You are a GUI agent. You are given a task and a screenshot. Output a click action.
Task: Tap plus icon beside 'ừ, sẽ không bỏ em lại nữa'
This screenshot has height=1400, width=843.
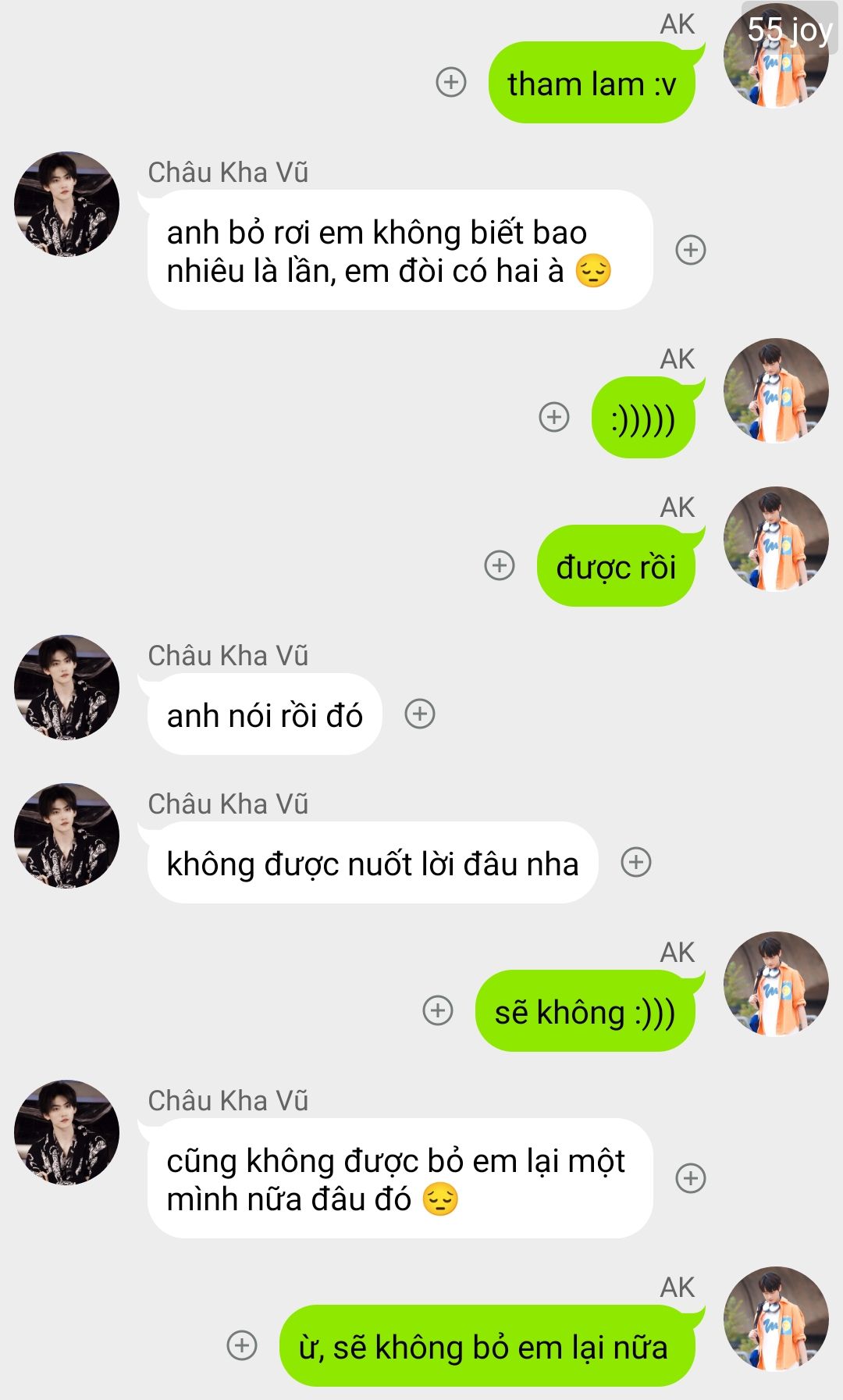tap(241, 1345)
